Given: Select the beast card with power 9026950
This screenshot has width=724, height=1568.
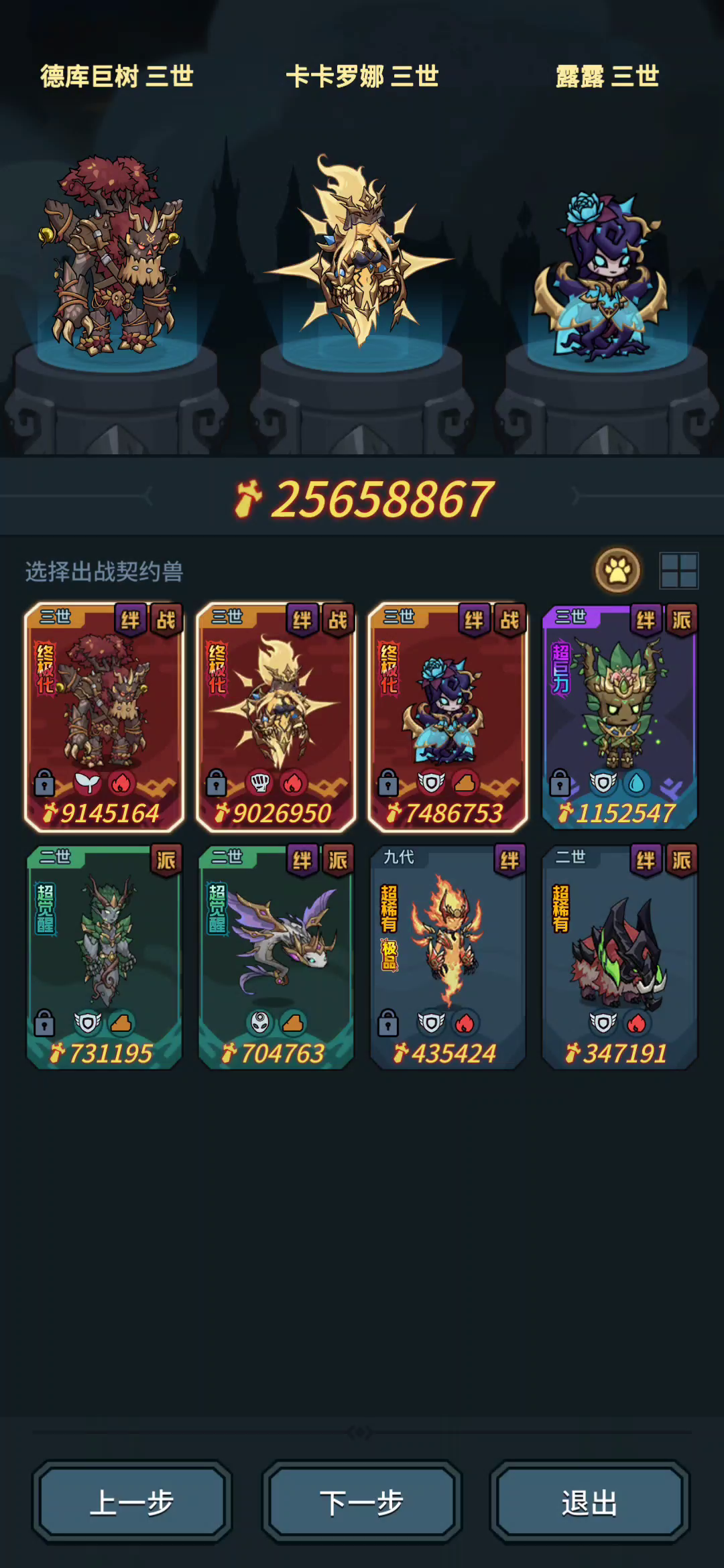Looking at the screenshot, I should click(x=276, y=716).
